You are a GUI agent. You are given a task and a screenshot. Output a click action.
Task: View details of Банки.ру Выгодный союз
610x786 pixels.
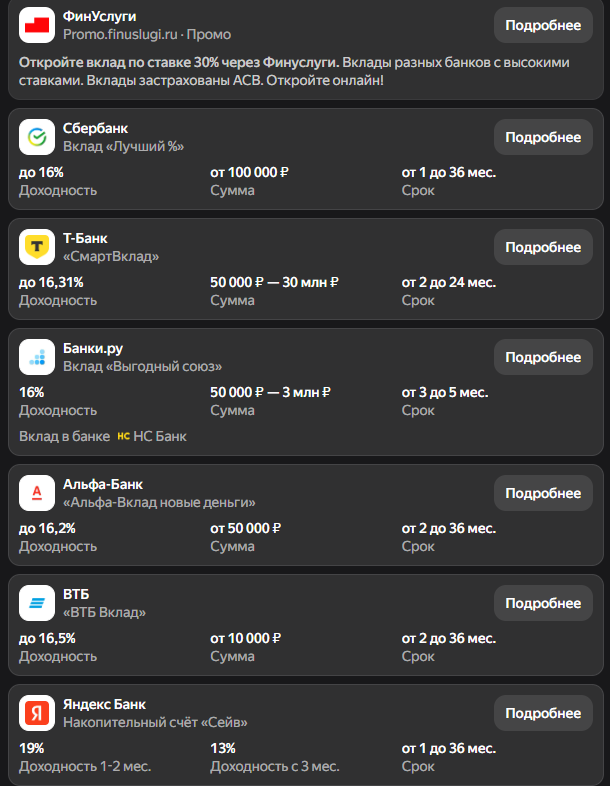tap(543, 357)
